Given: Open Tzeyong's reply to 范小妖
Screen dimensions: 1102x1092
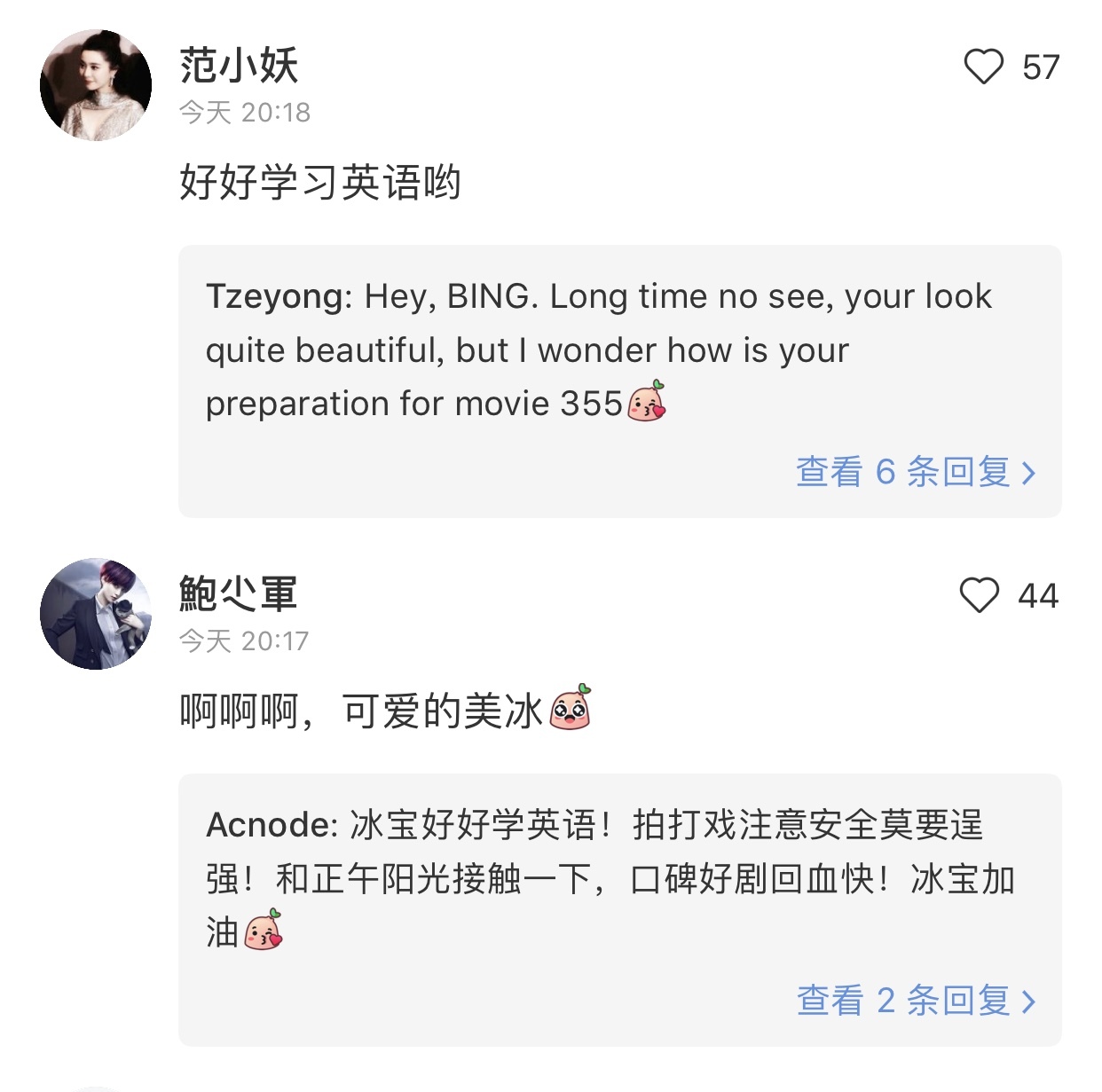Looking at the screenshot, I should point(598,350).
